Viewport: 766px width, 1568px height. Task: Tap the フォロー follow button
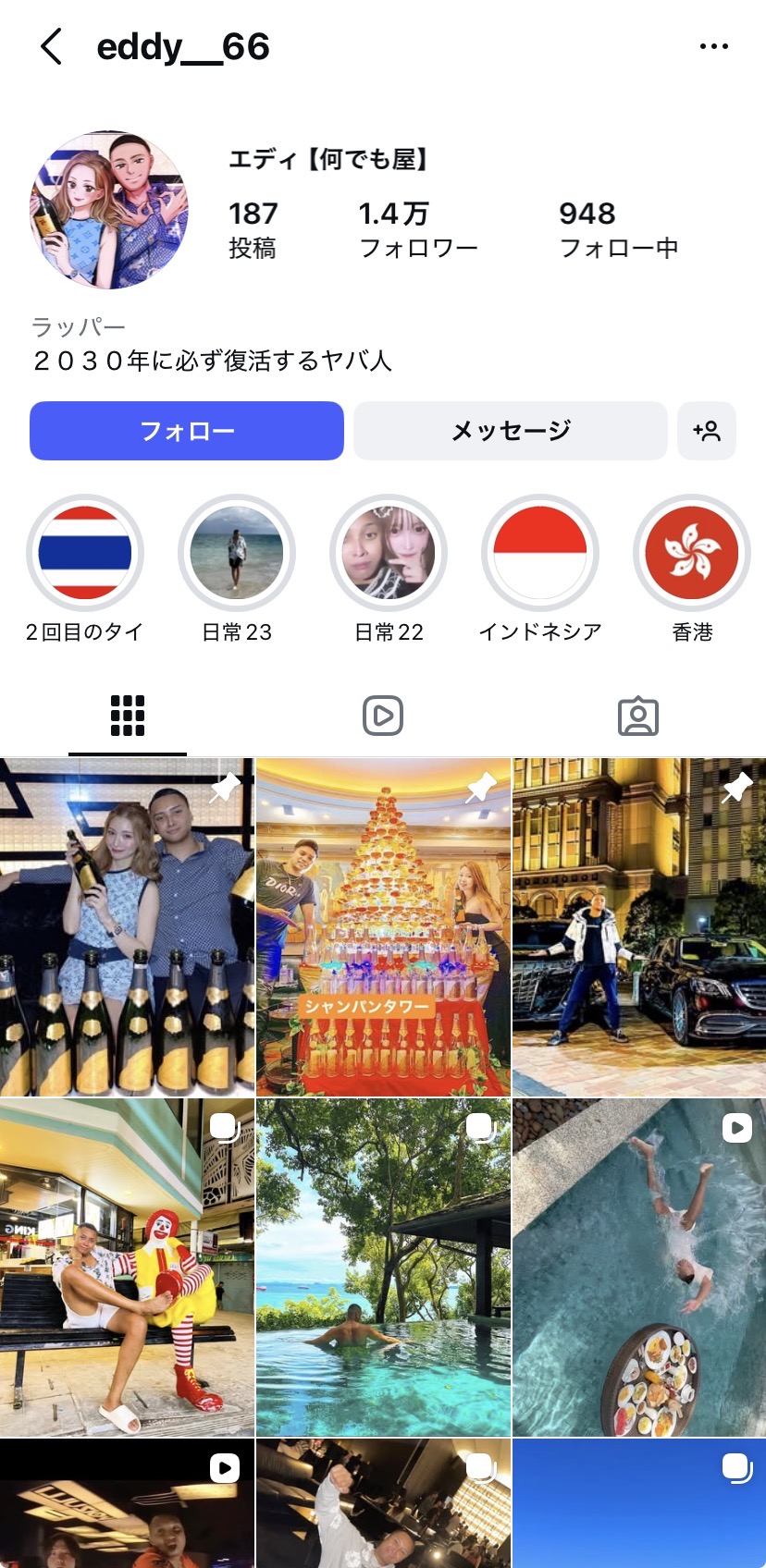pyautogui.click(x=187, y=431)
